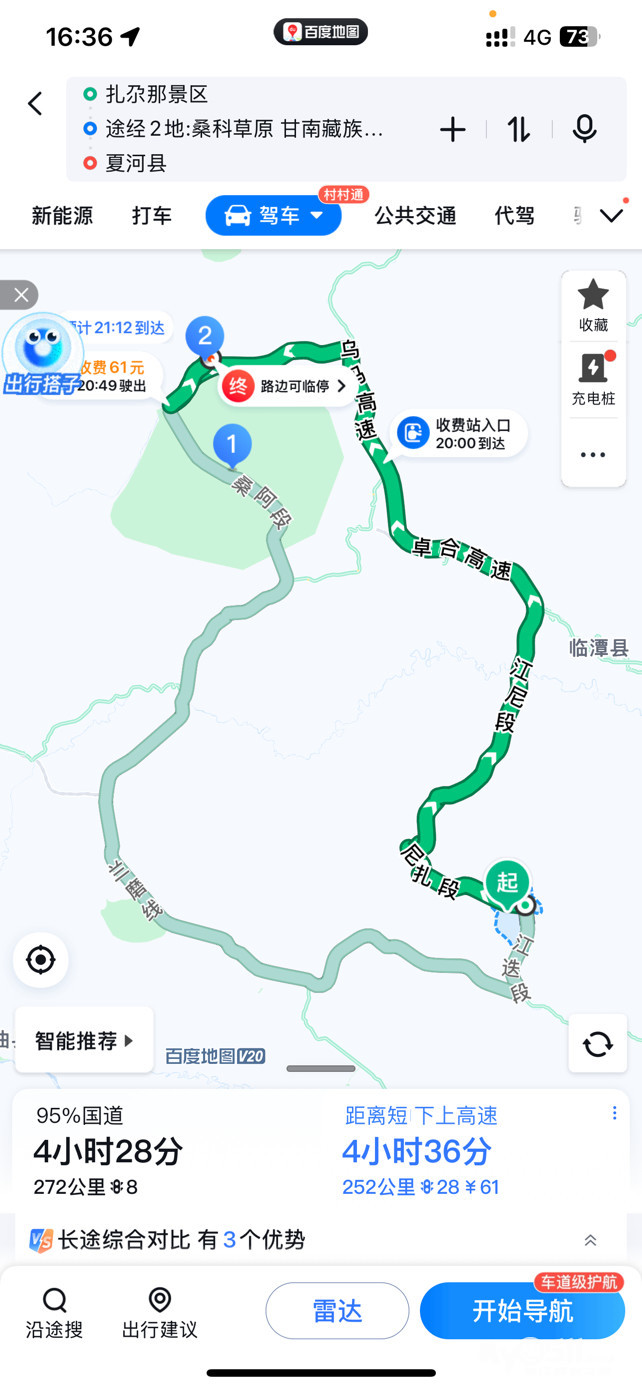Image resolution: width=642 pixels, height=1389 pixels.
Task: Save this route with 收藏
Action: (593, 305)
